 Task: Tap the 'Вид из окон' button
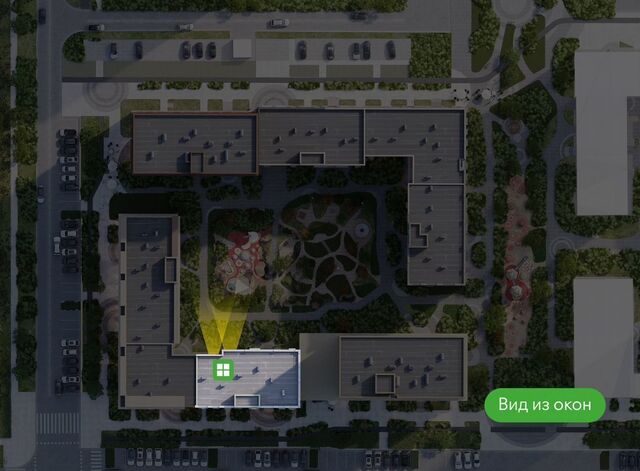click(x=545, y=406)
